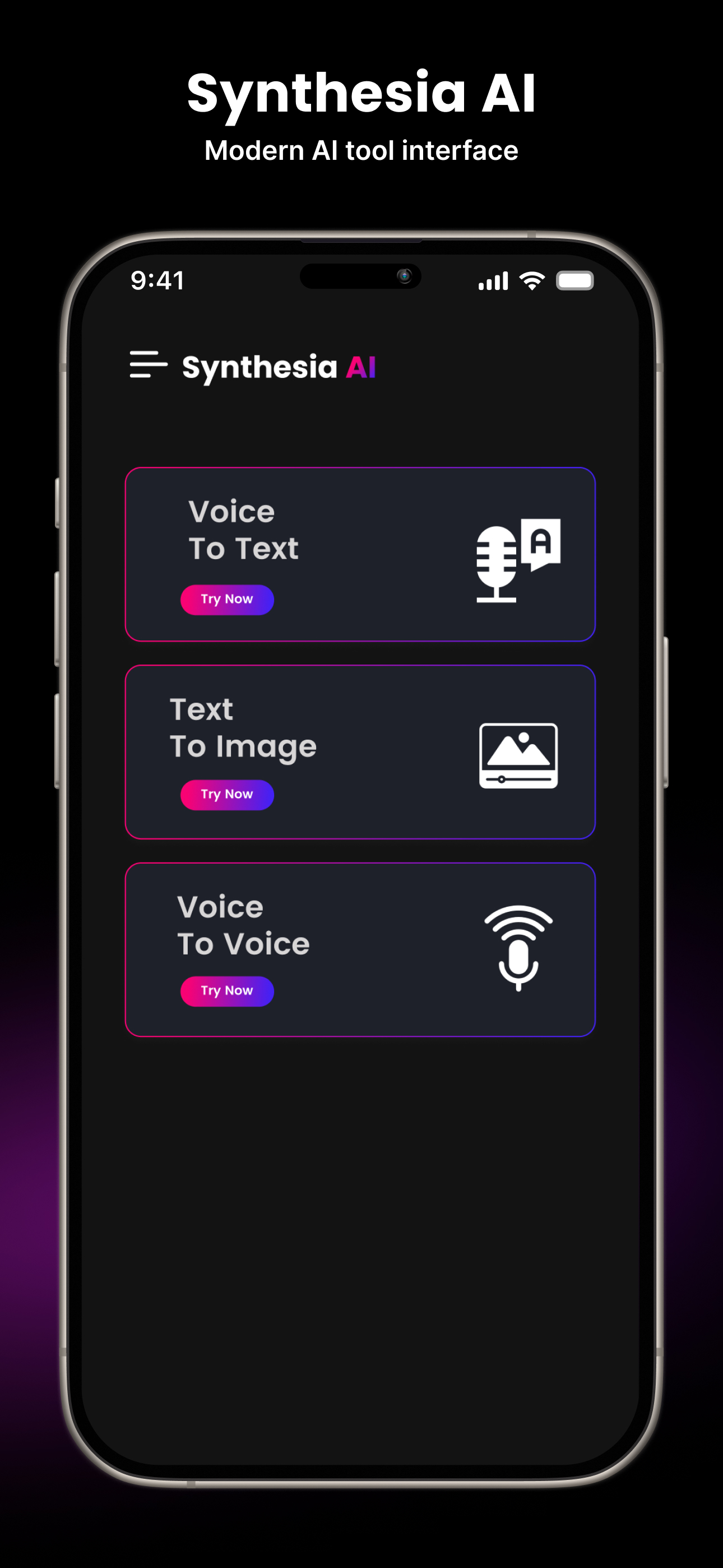Click the Synthesia AI logo text
This screenshot has height=1568, width=723.
[279, 365]
